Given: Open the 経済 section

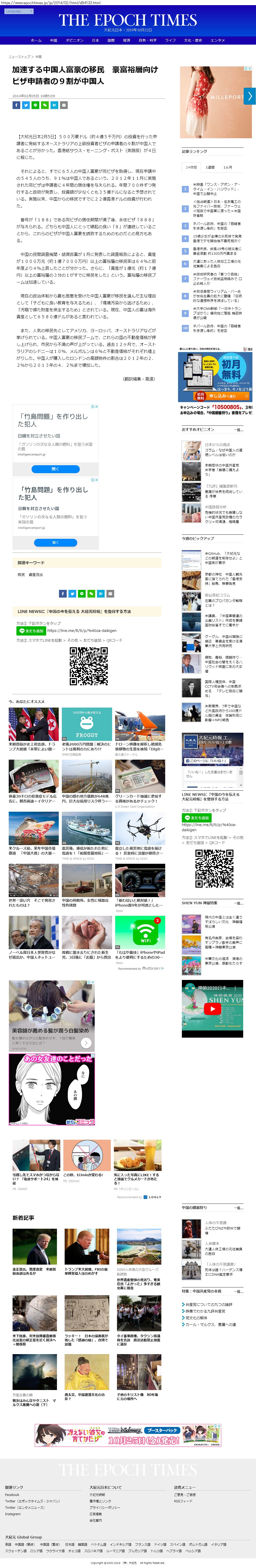Looking at the screenshot, I should [127, 40].
